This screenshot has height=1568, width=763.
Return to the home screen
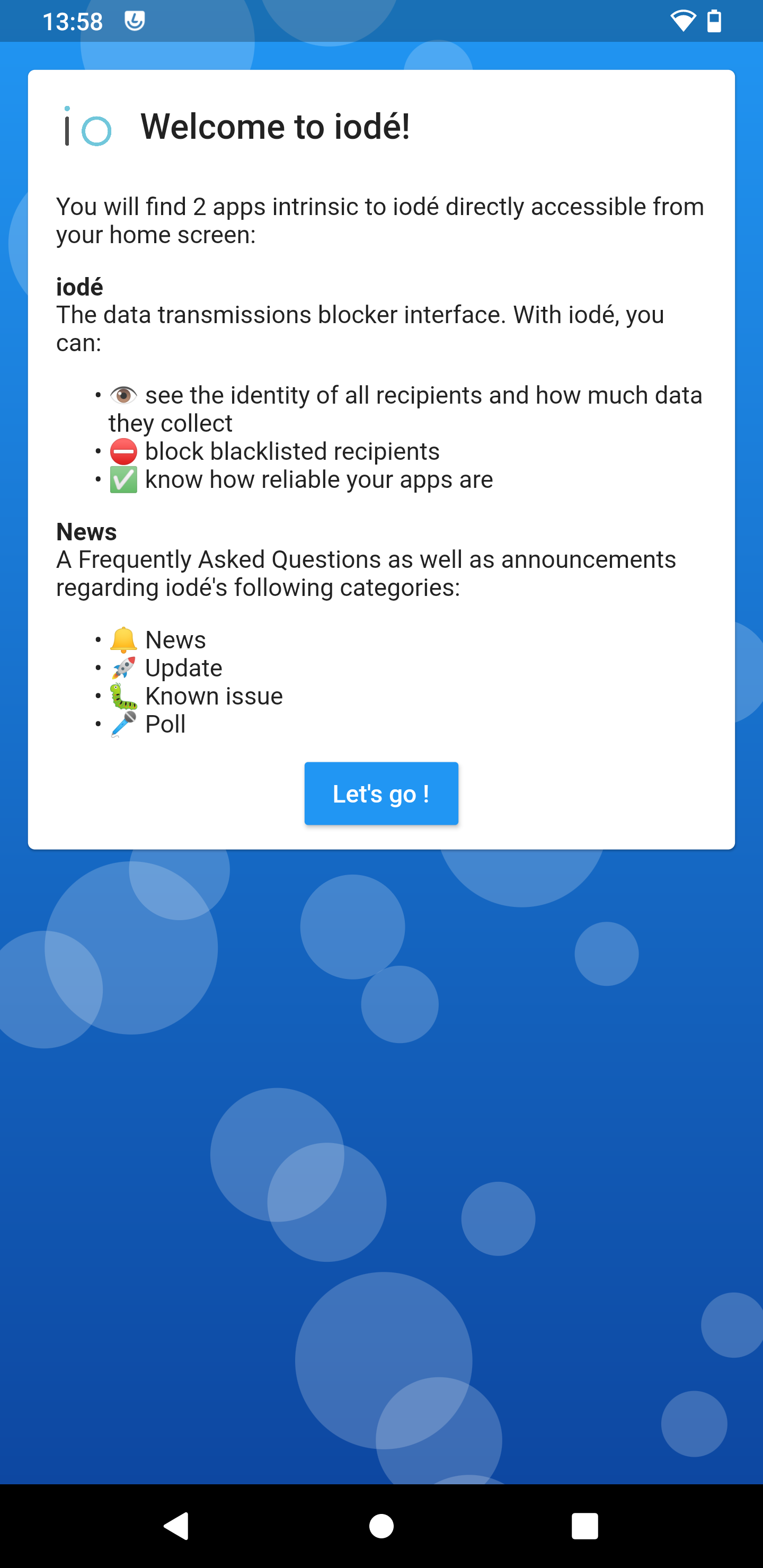point(381,1526)
